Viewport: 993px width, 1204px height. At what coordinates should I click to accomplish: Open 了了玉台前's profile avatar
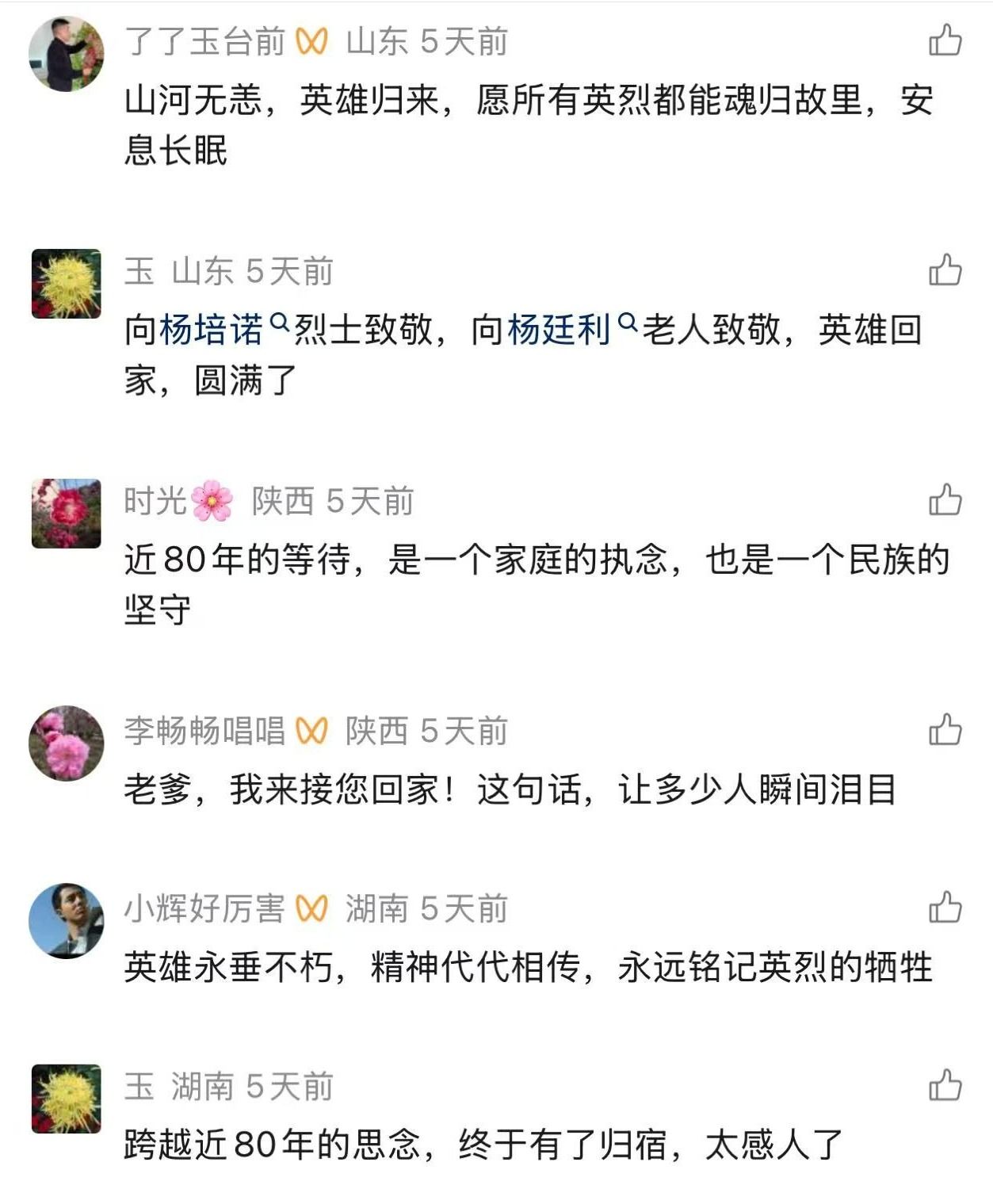[x=67, y=53]
